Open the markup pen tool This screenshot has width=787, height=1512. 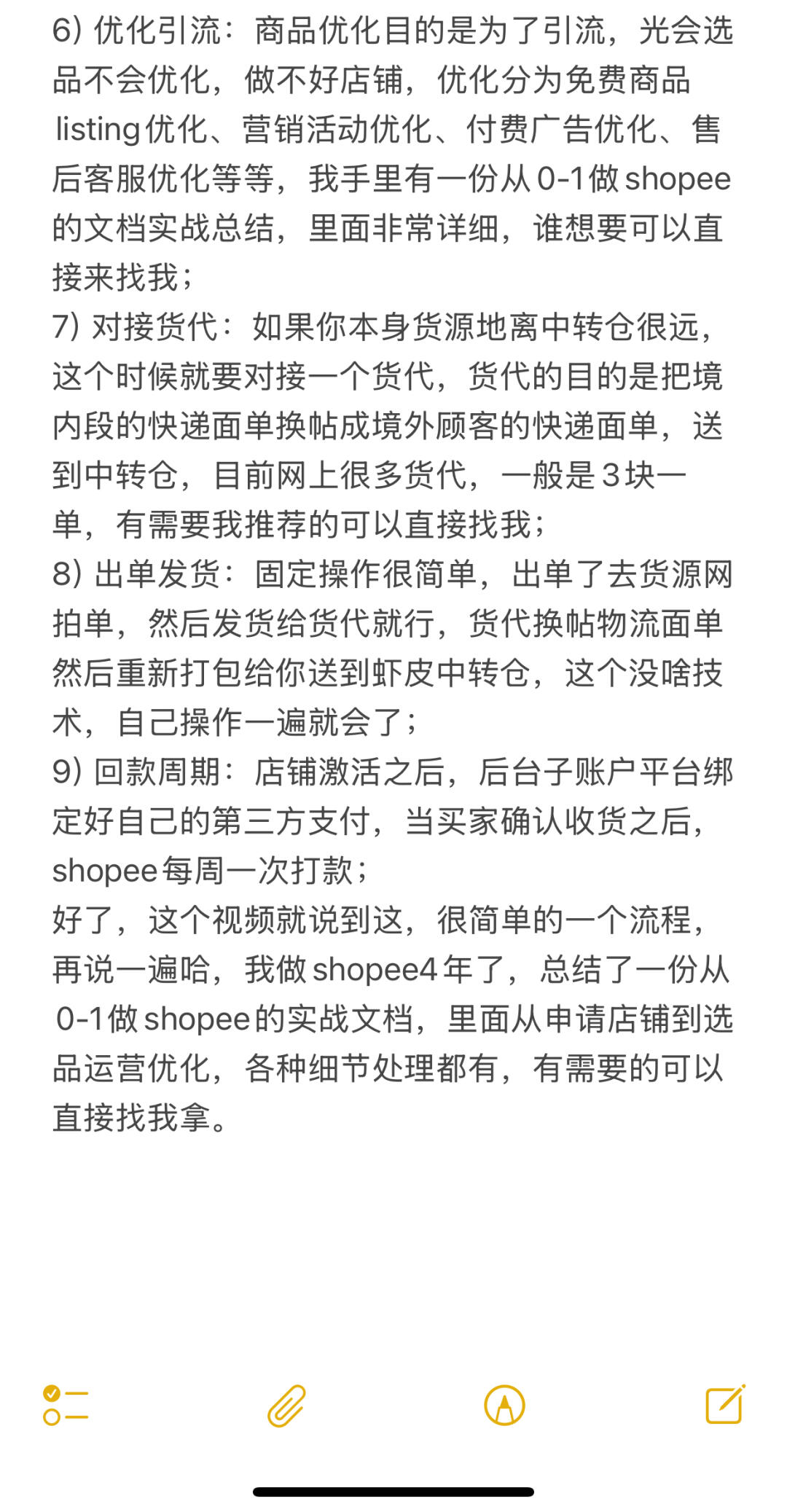(504, 1405)
